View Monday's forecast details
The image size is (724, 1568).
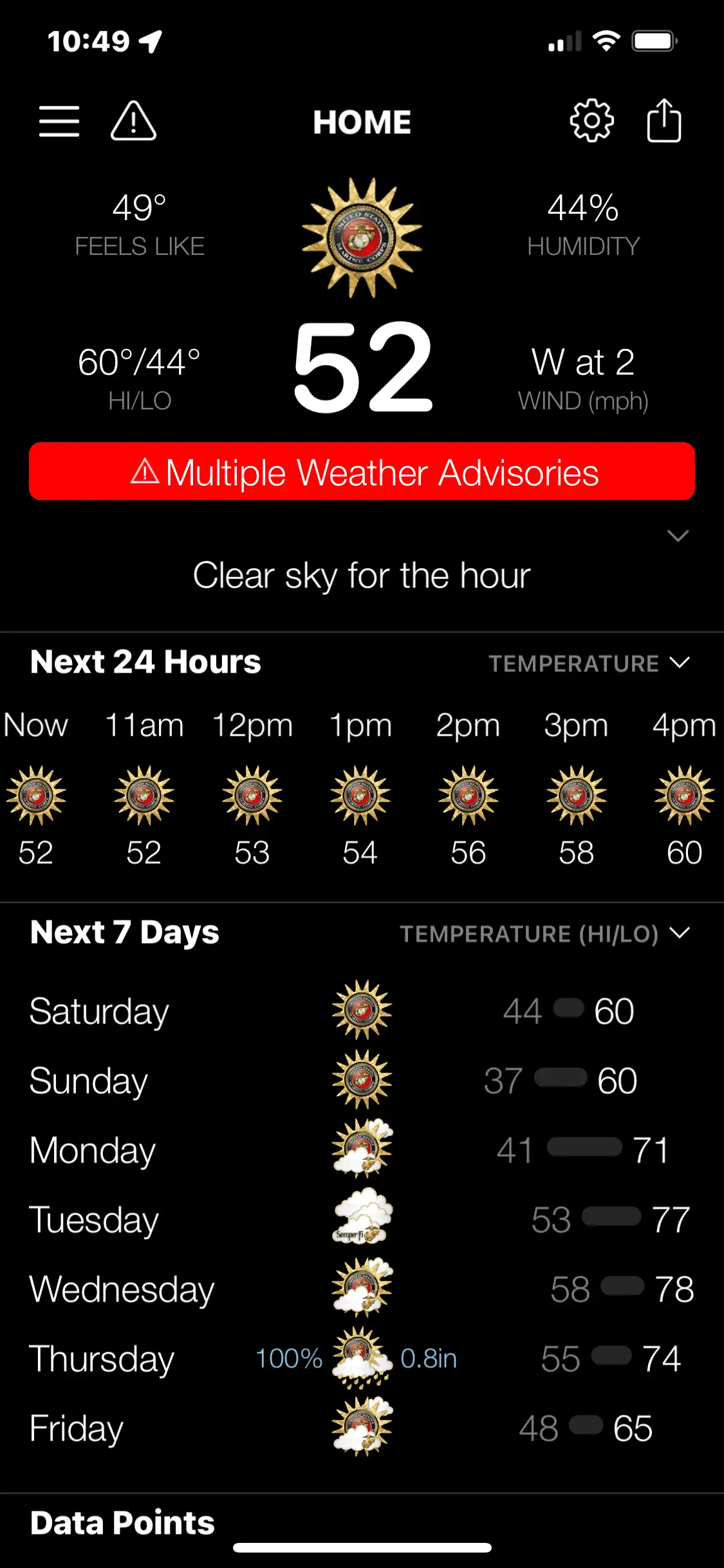(360, 1150)
